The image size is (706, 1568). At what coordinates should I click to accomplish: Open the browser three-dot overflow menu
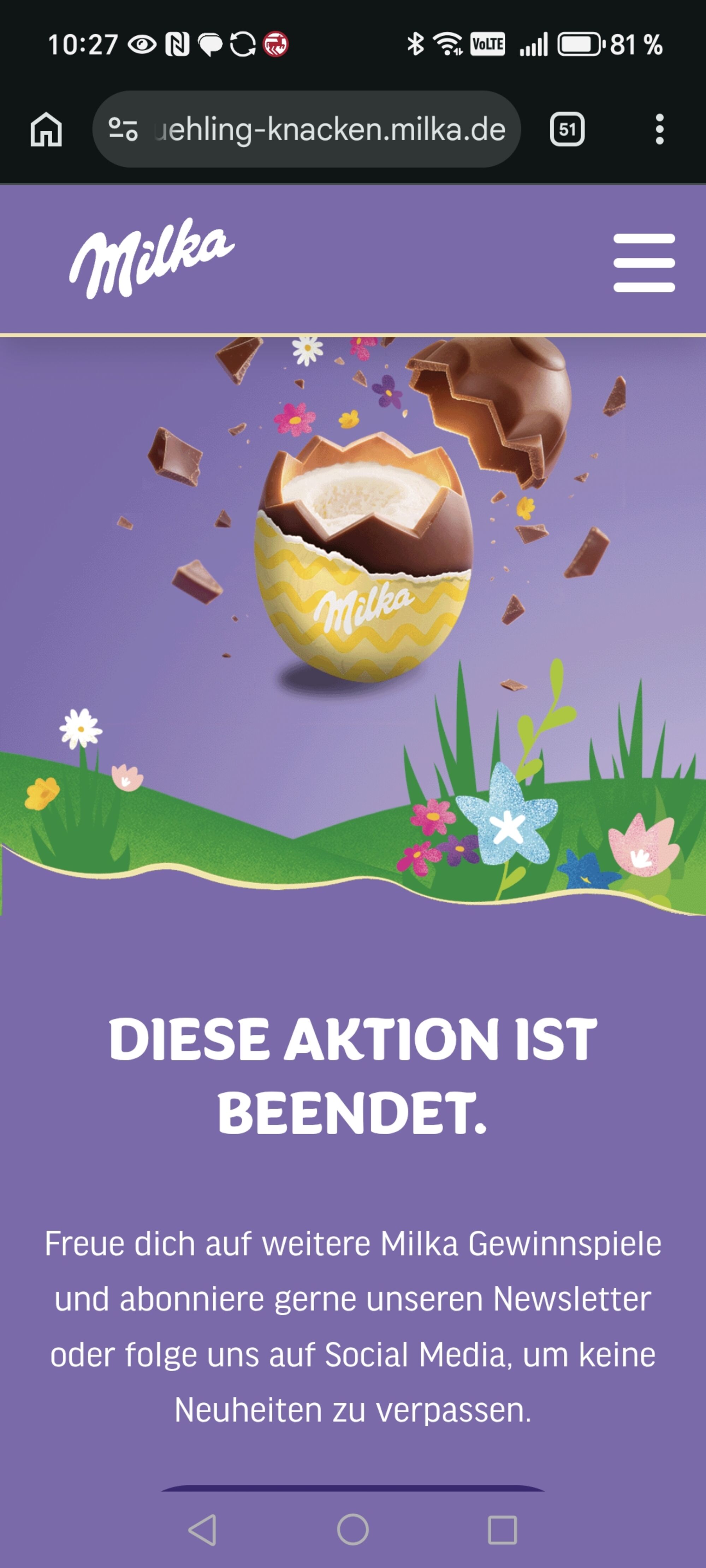point(659,130)
